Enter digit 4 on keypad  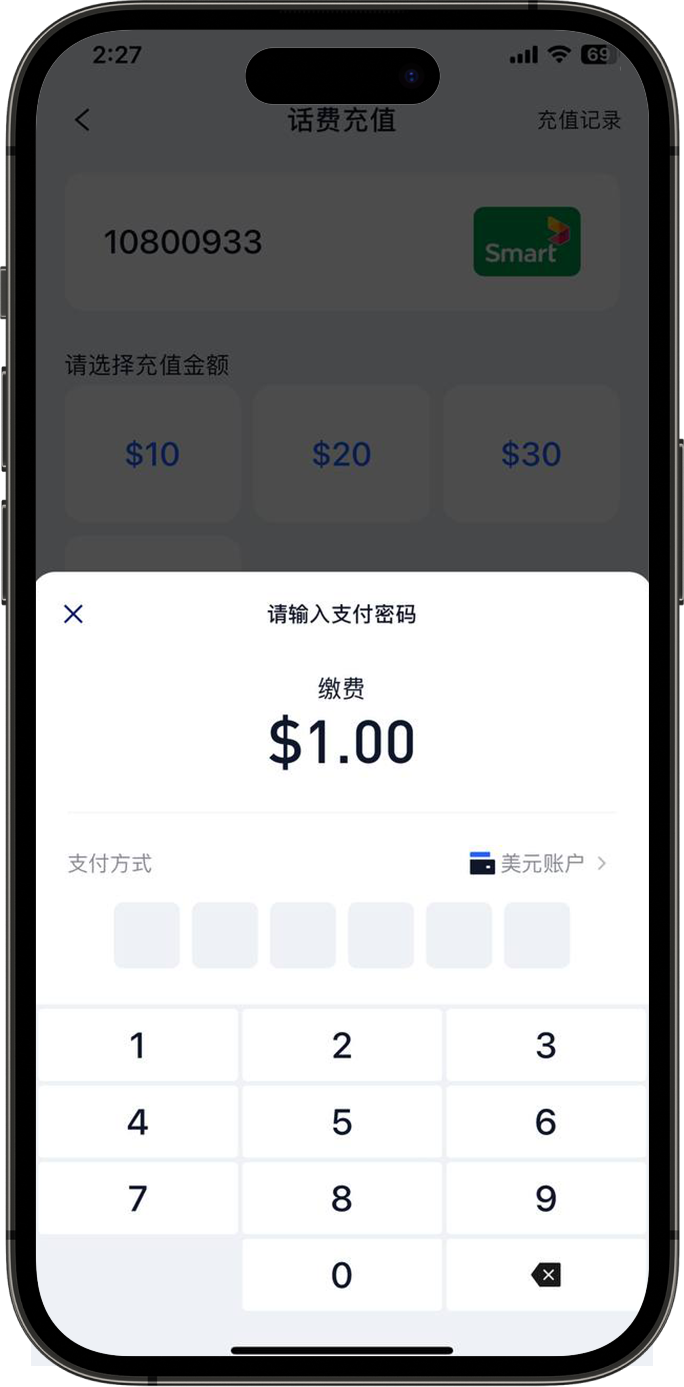pyautogui.click(x=138, y=1122)
